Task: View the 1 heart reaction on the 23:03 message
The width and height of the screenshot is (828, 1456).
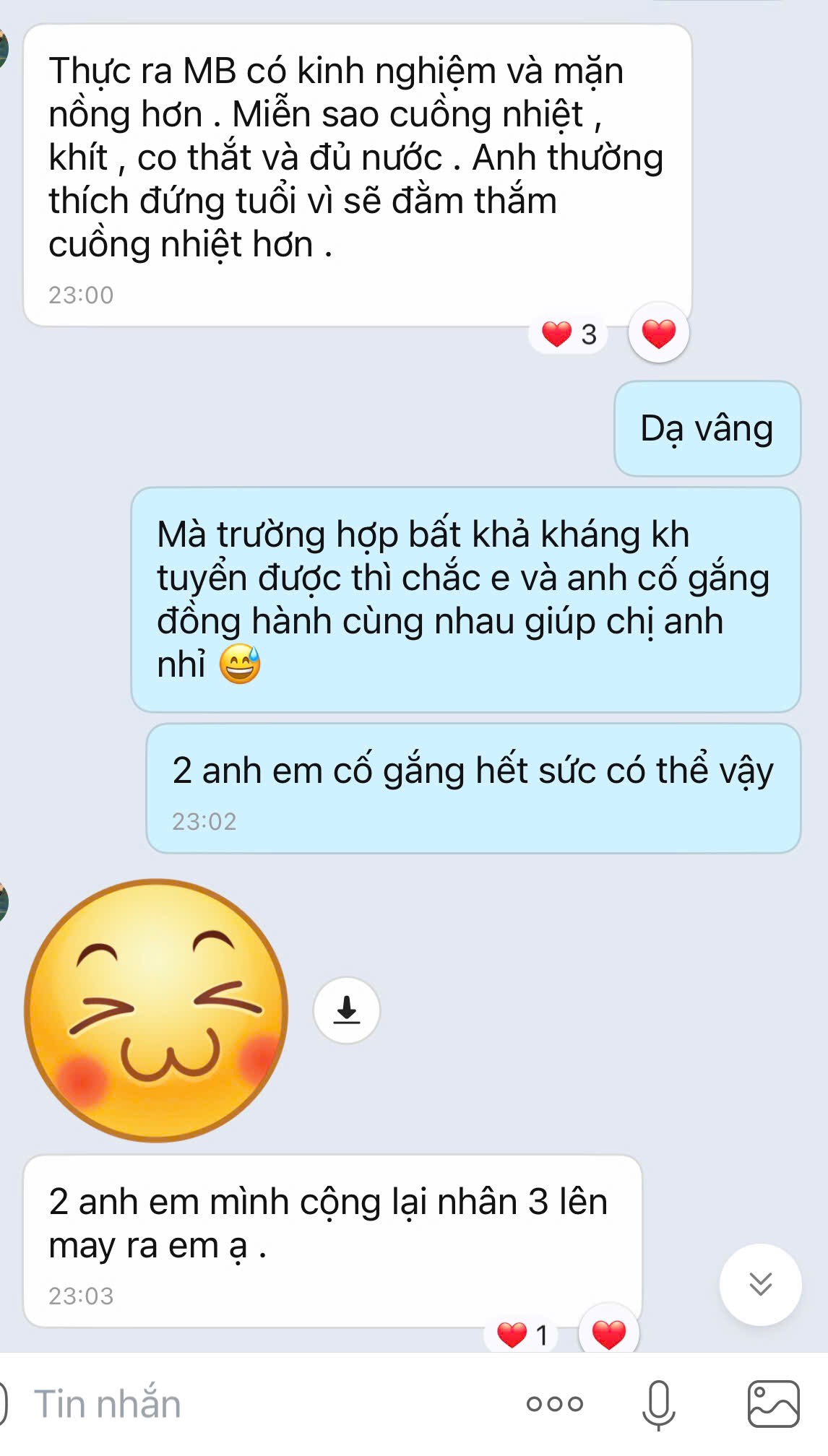Action: (523, 1335)
